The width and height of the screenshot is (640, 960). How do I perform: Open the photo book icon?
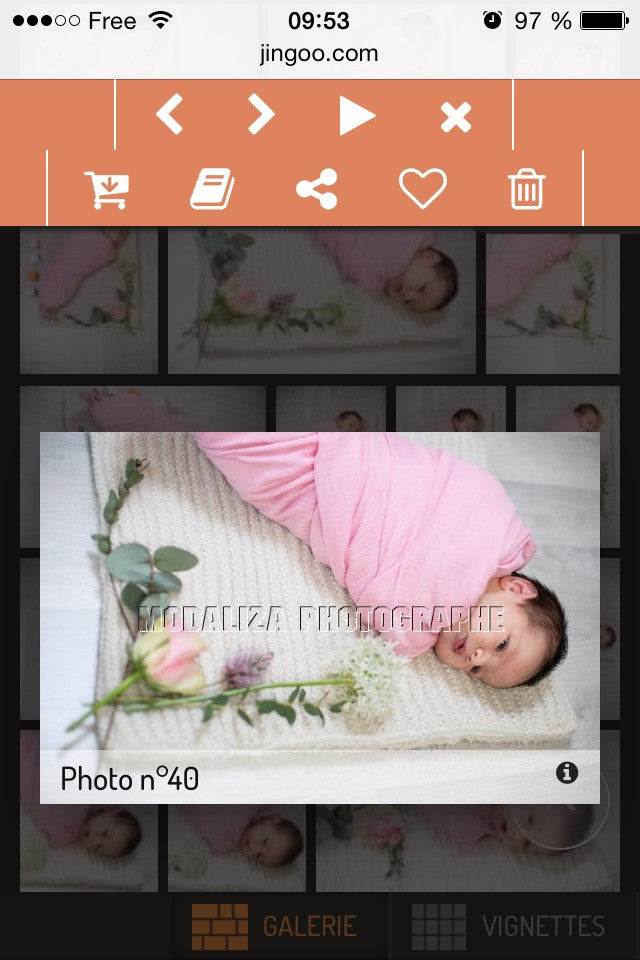click(213, 189)
